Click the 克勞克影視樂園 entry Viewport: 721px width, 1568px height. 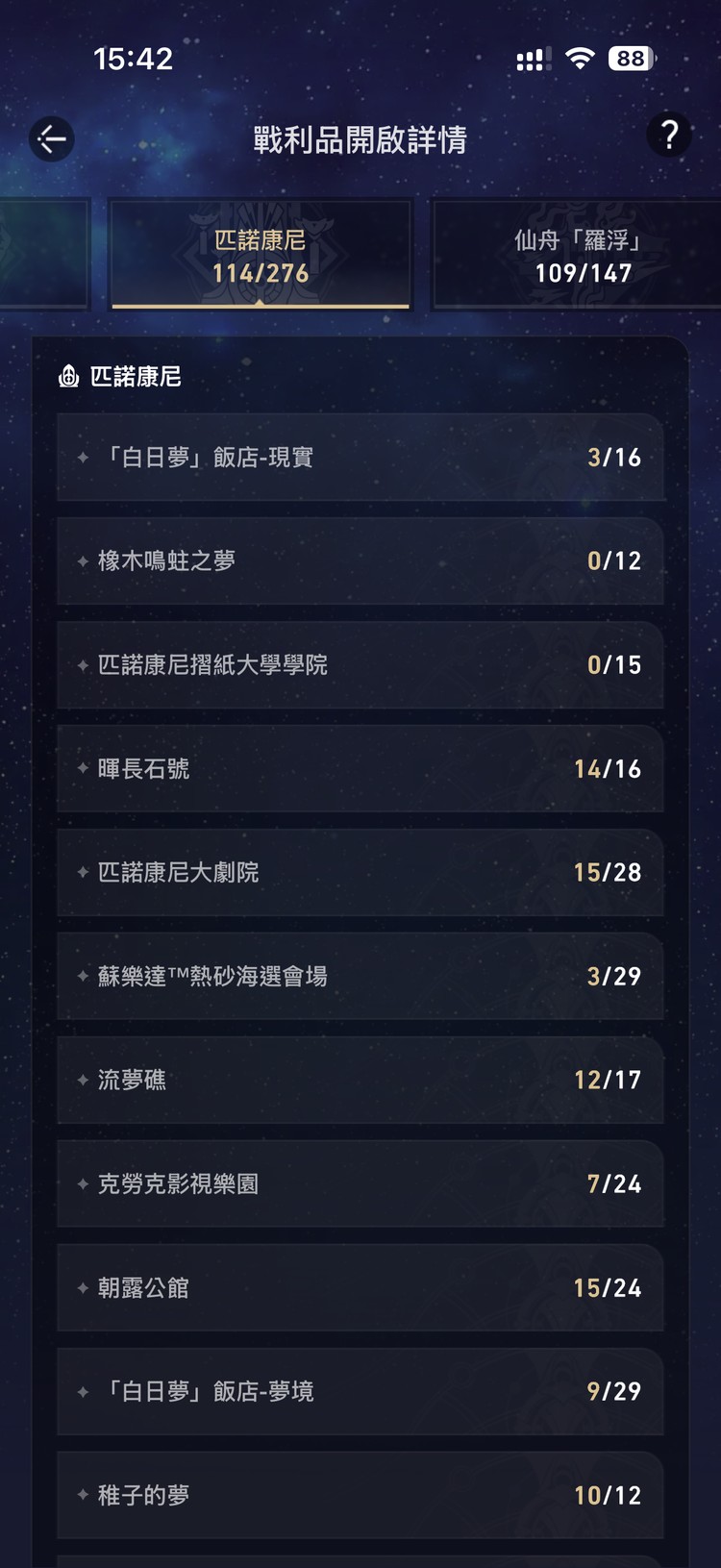point(360,1183)
